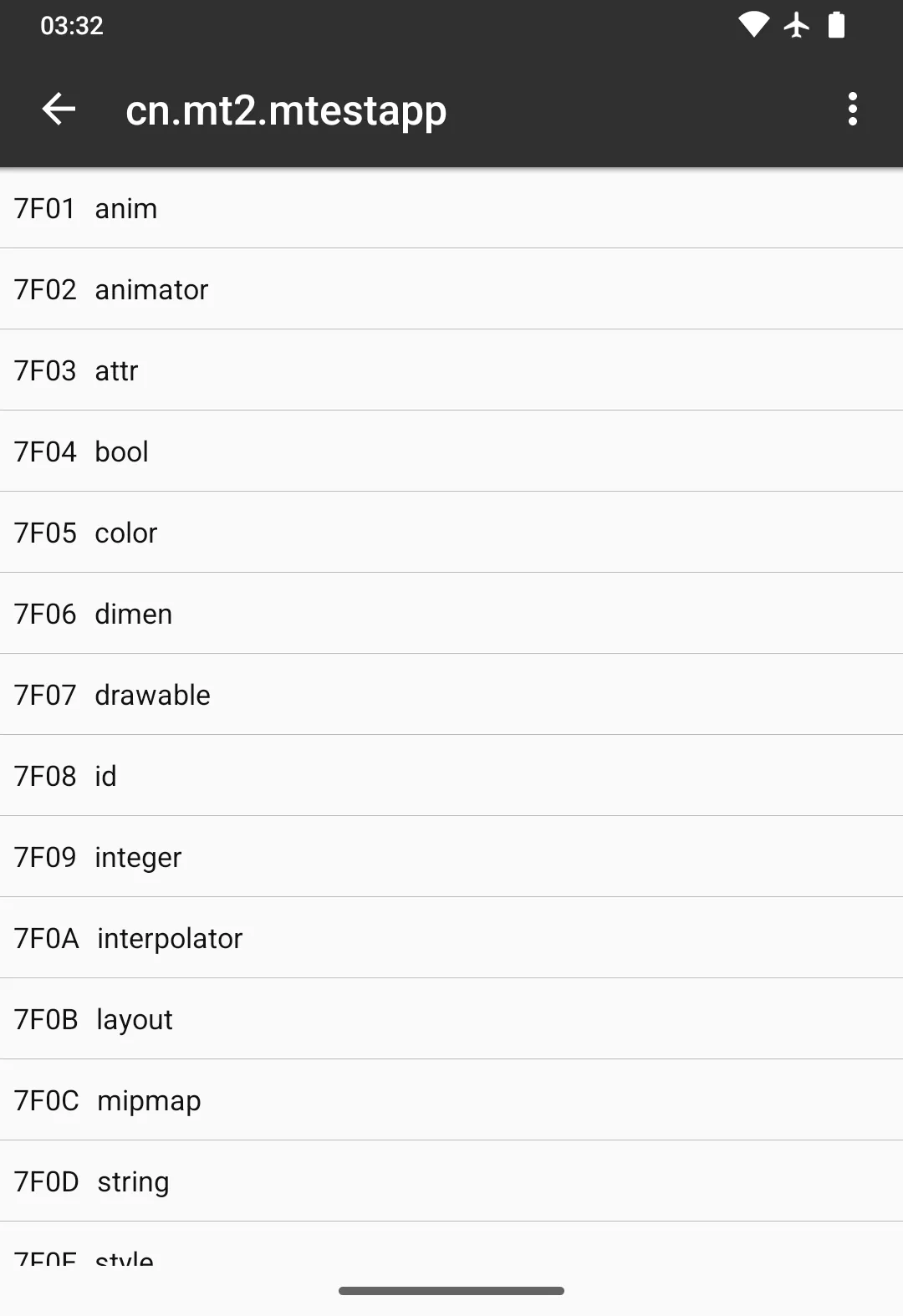Open the 7F06 dimen entry
The image size is (903, 1316).
[x=451, y=614]
